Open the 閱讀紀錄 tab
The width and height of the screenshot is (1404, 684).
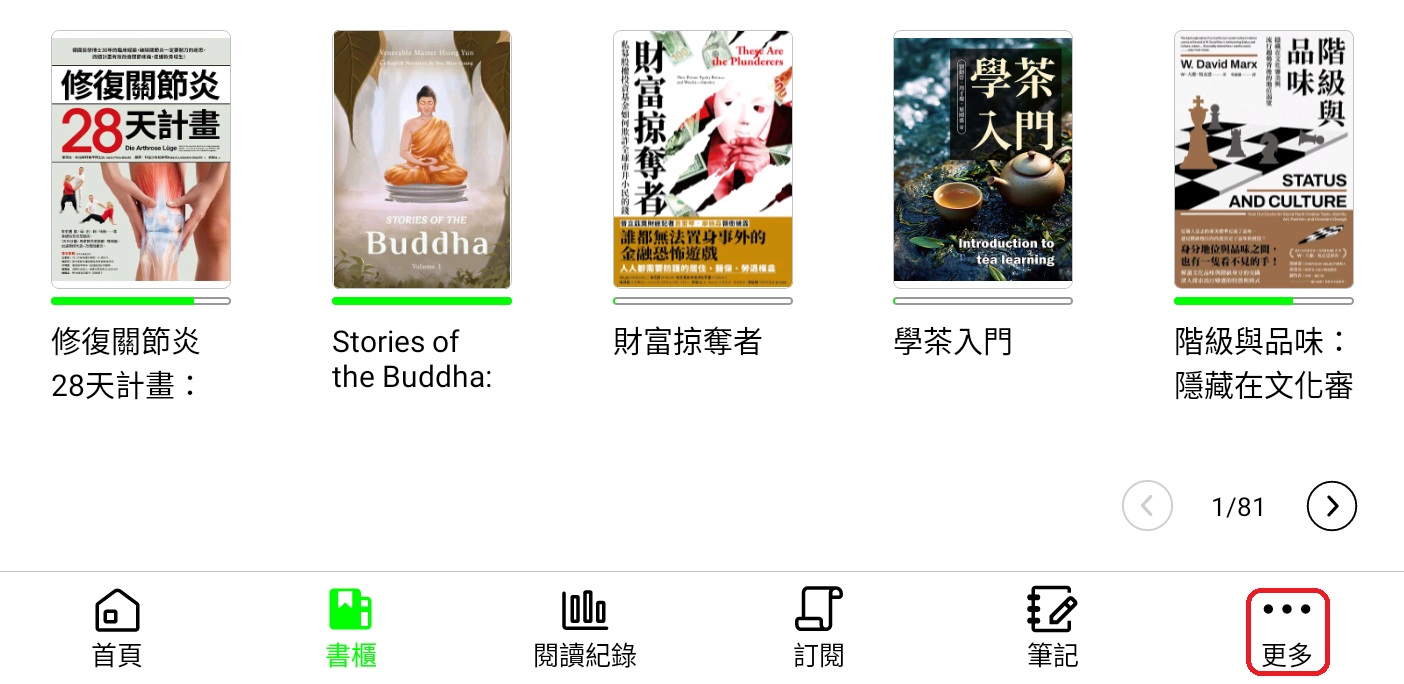[585, 628]
